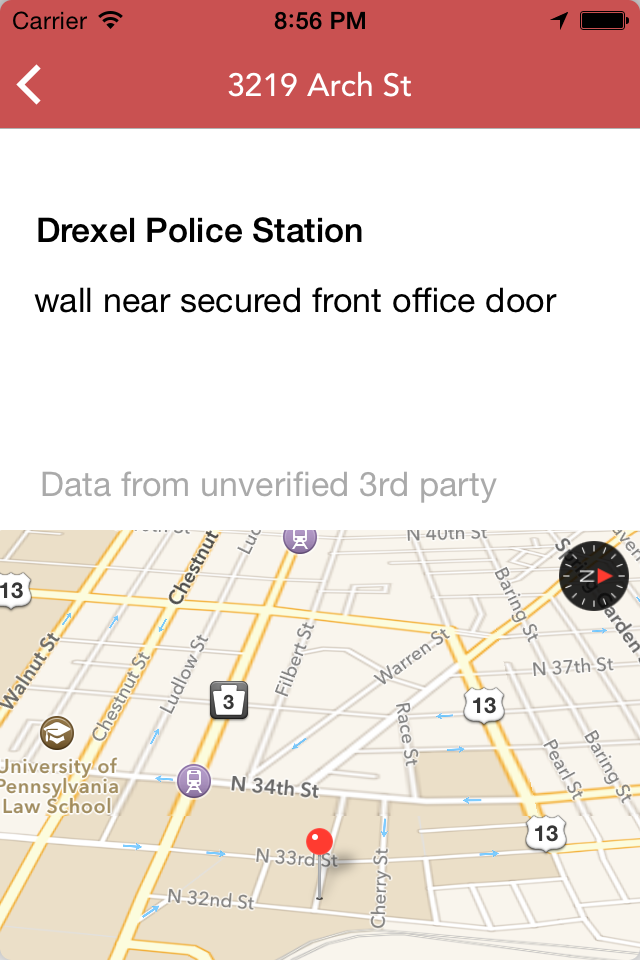Image resolution: width=640 pixels, height=960 pixels.
Task: Tap the red pin on the map
Action: 319,863
